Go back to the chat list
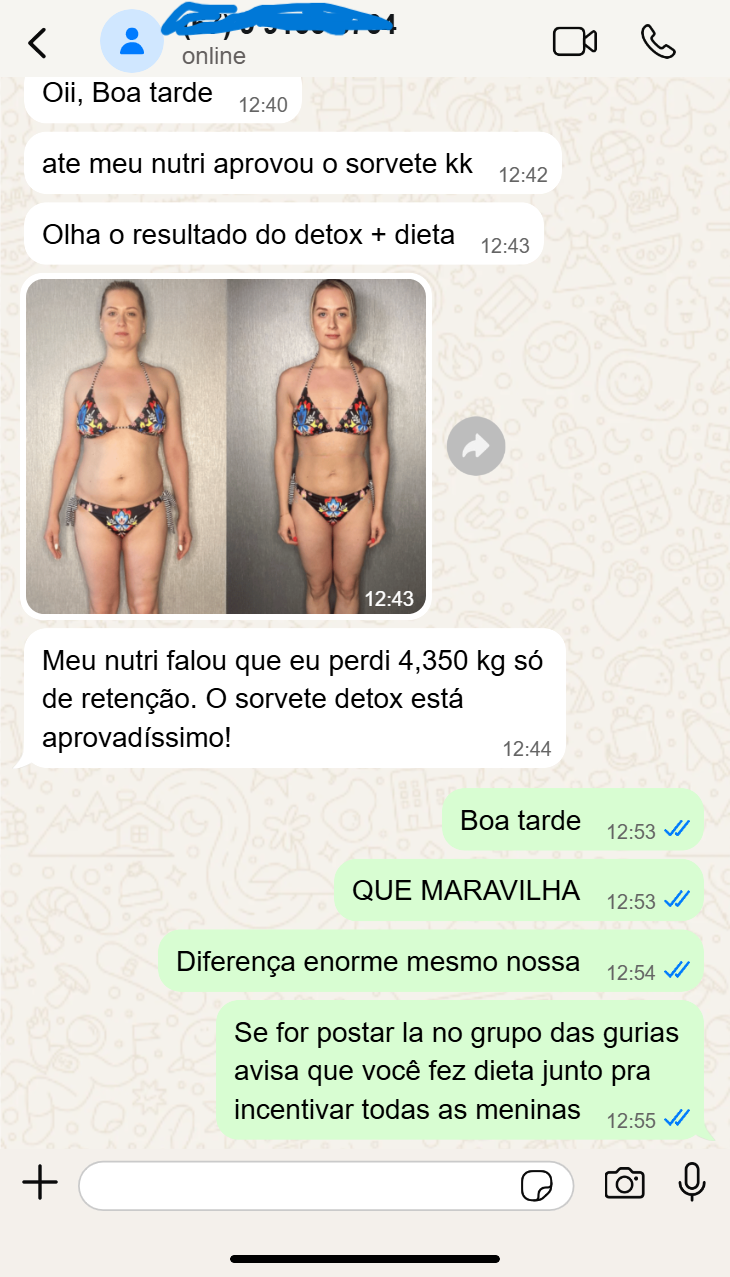The image size is (730, 1277). pos(37,43)
